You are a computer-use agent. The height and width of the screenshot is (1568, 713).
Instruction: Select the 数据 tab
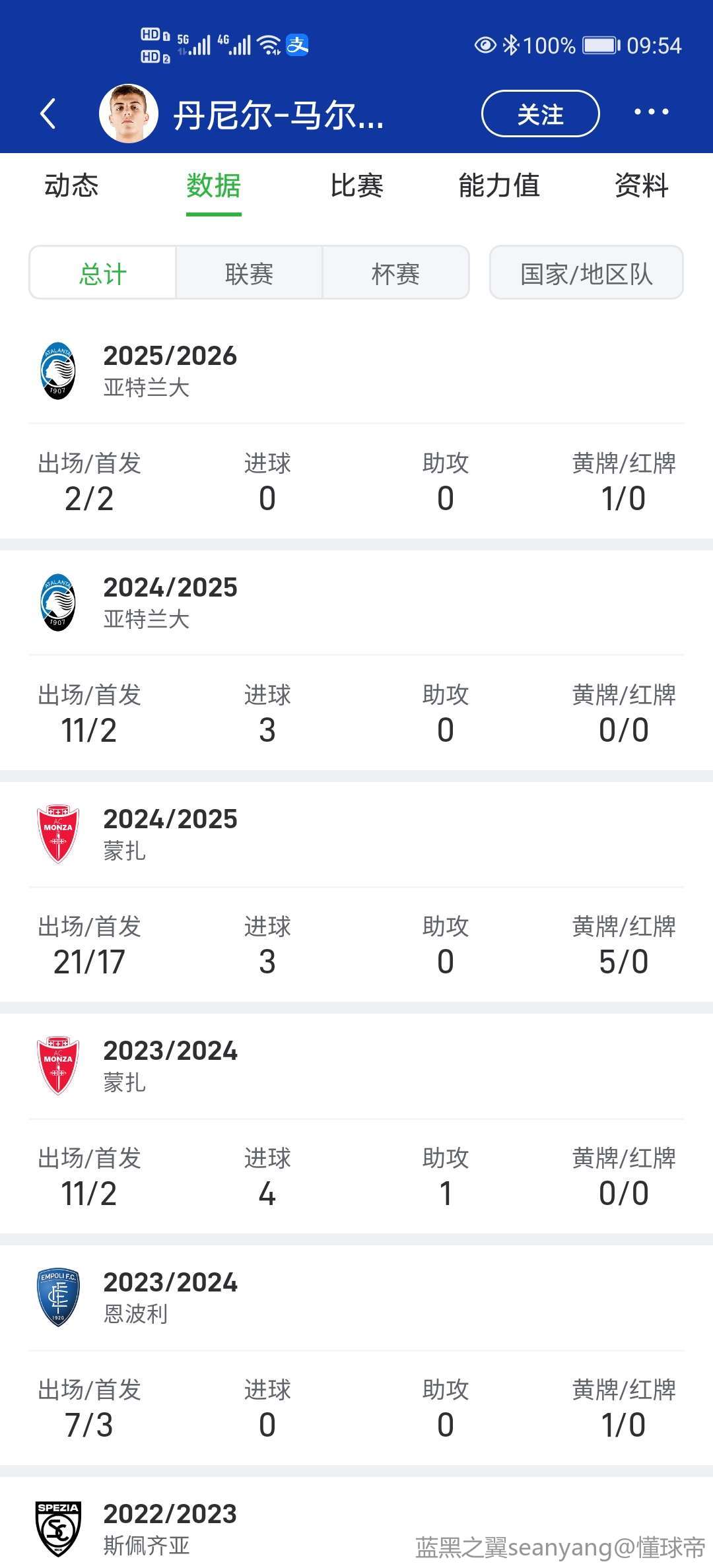(213, 185)
